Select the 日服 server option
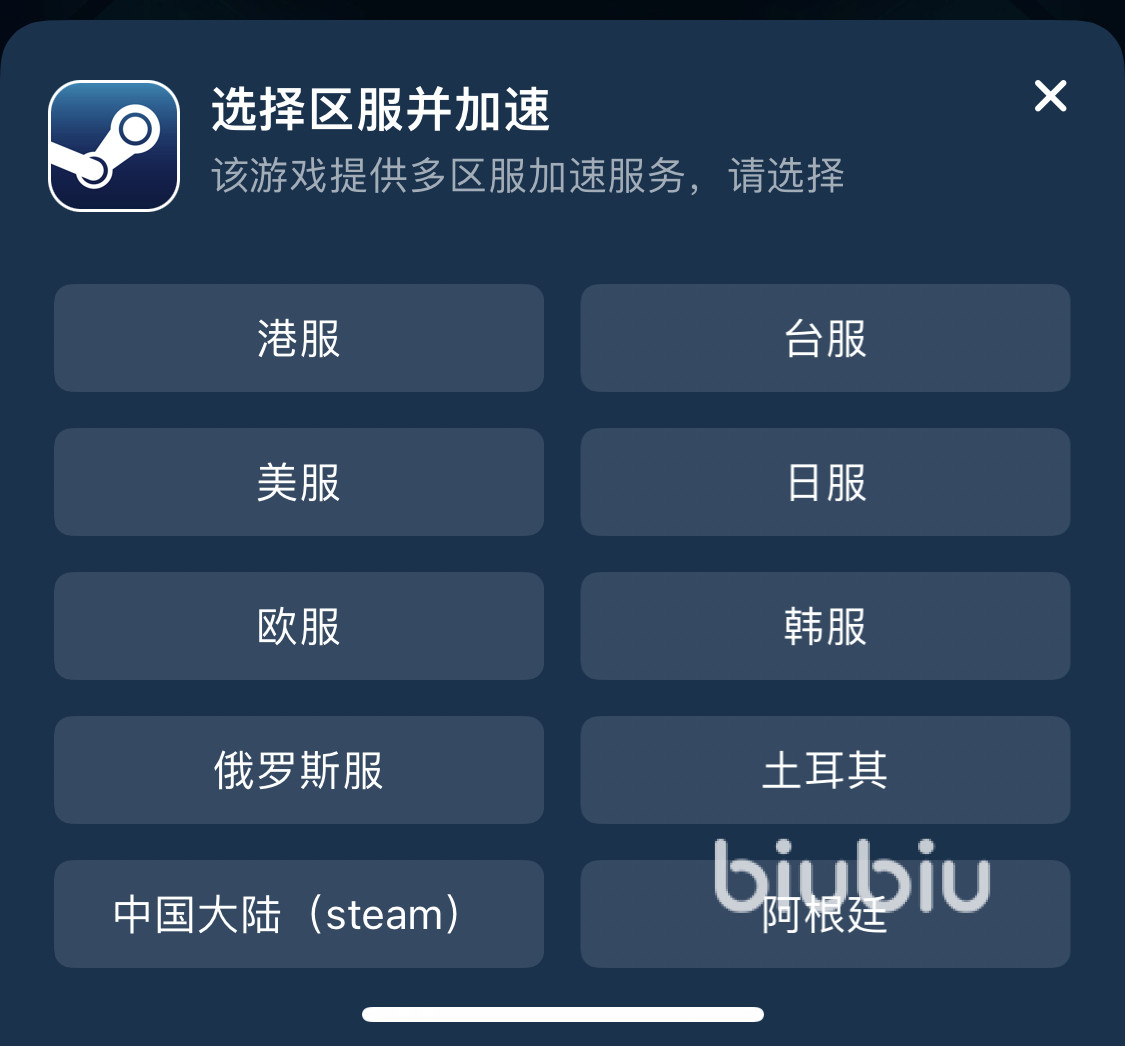This screenshot has height=1046, width=1125. click(x=825, y=482)
